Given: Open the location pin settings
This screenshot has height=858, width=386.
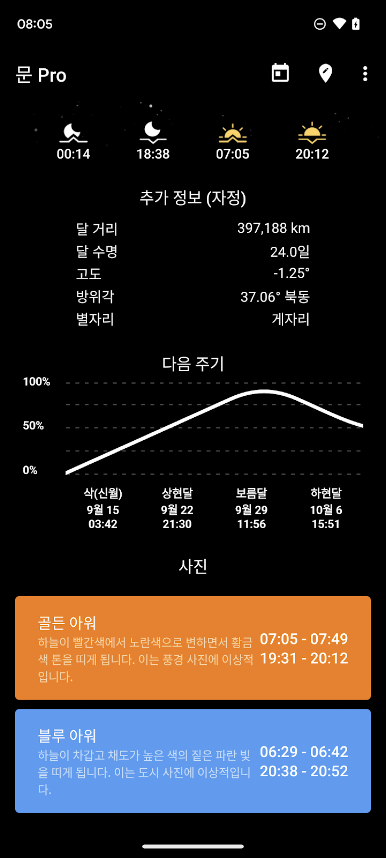Looking at the screenshot, I should (325, 73).
